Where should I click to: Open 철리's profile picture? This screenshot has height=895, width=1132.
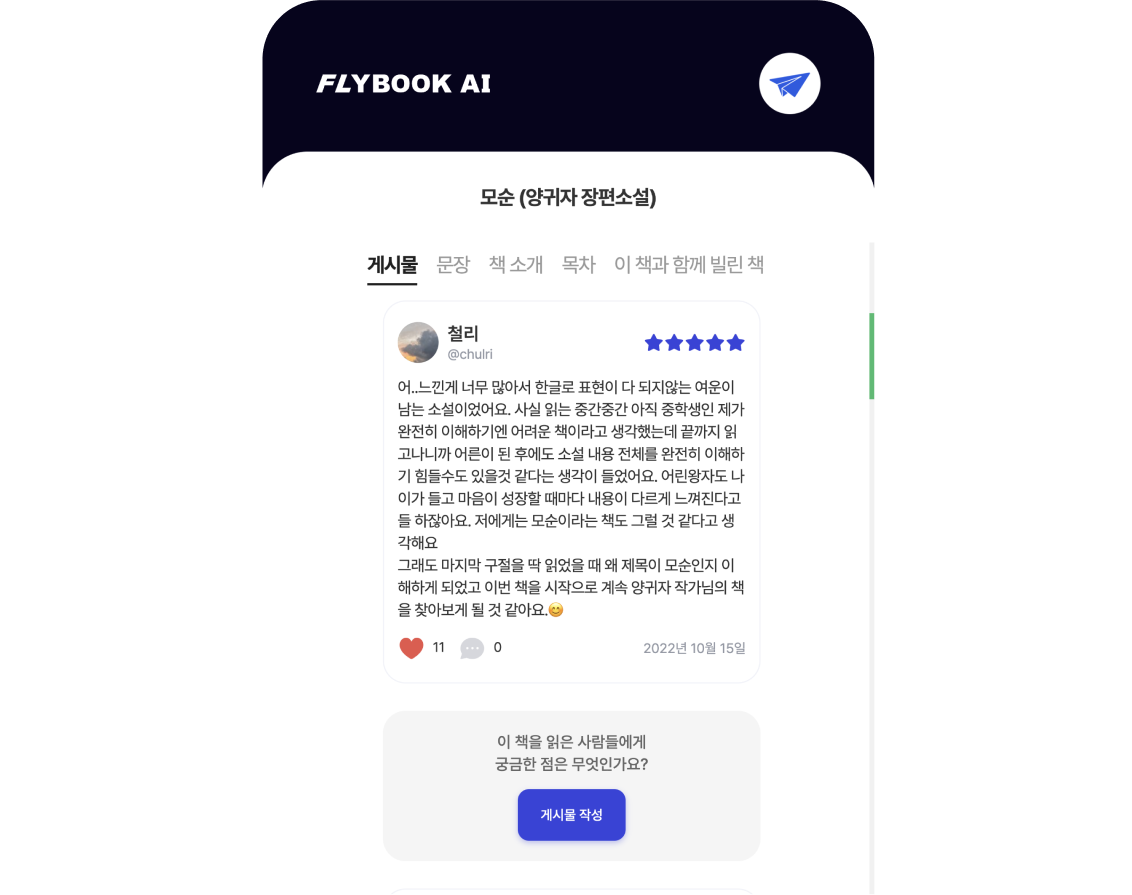point(418,342)
